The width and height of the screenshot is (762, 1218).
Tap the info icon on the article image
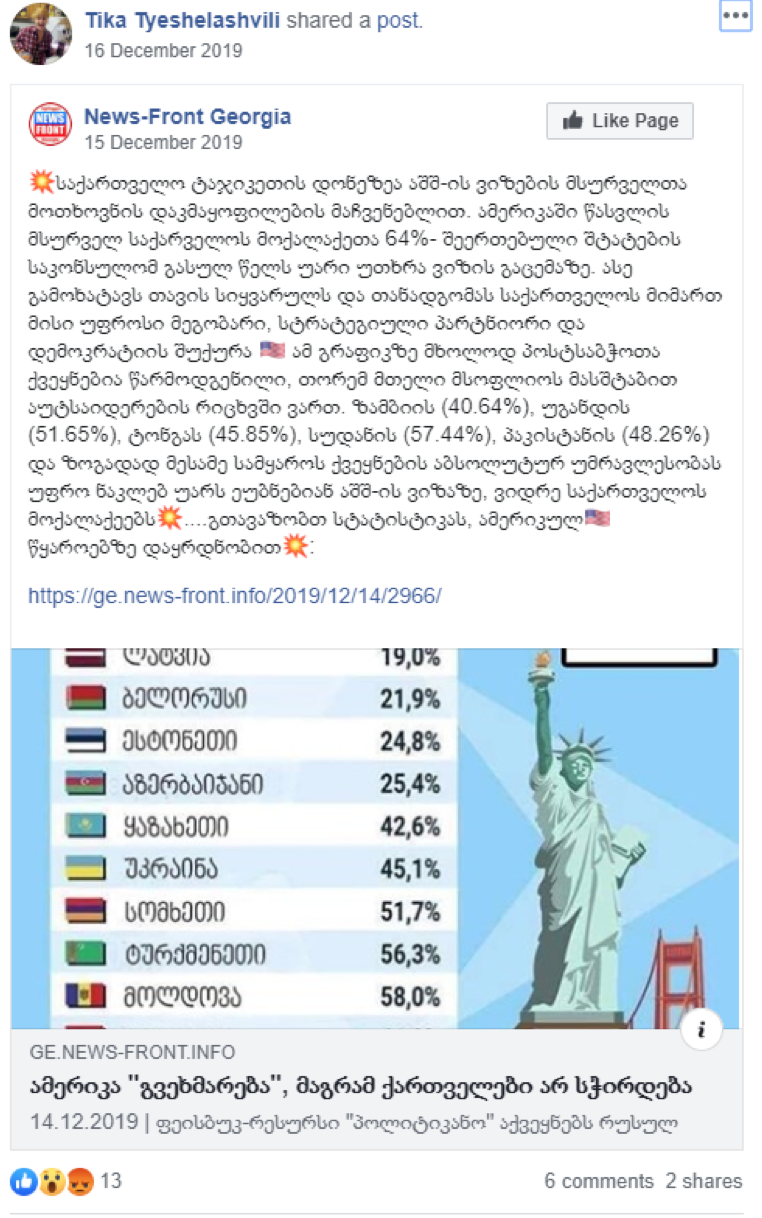point(702,1029)
